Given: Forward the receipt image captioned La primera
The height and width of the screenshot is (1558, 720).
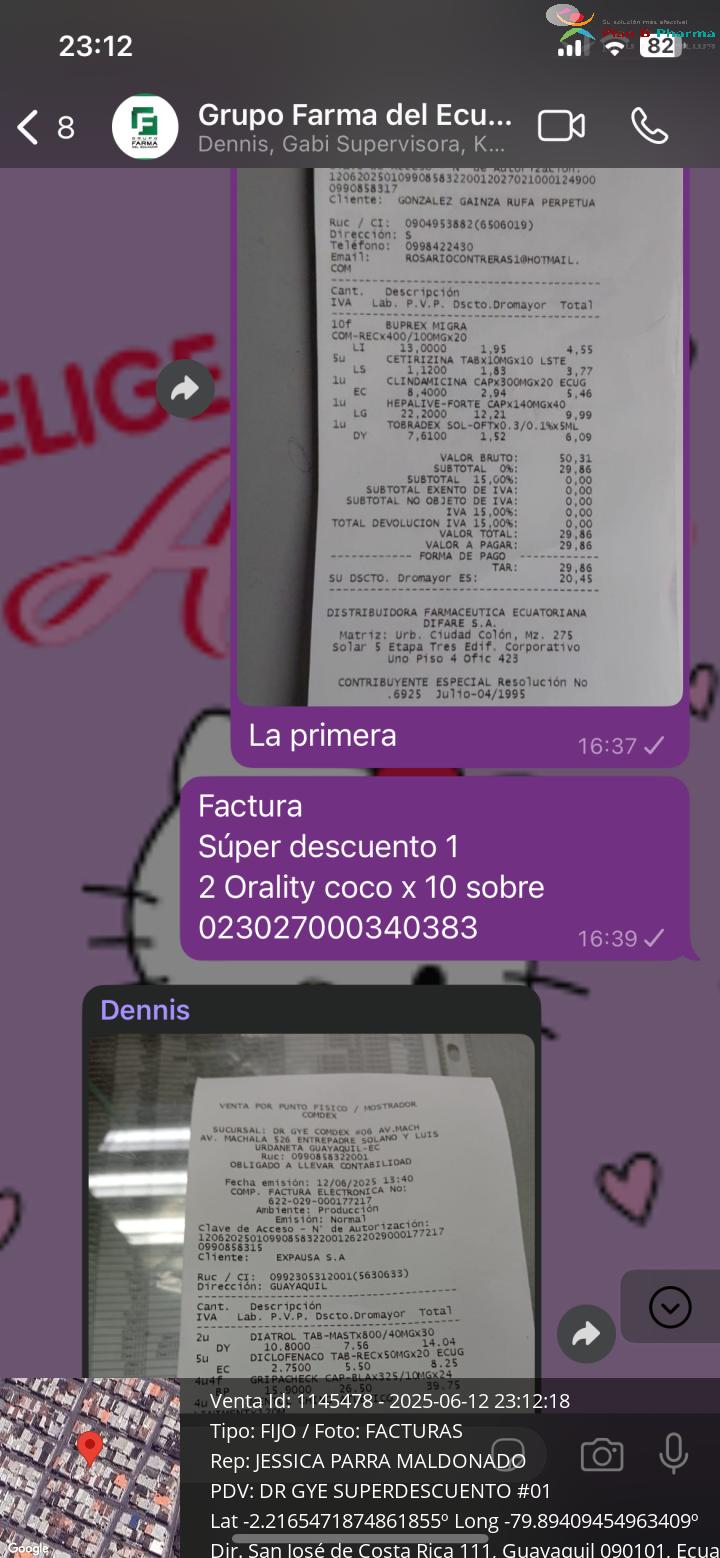Looking at the screenshot, I should click(x=185, y=389).
